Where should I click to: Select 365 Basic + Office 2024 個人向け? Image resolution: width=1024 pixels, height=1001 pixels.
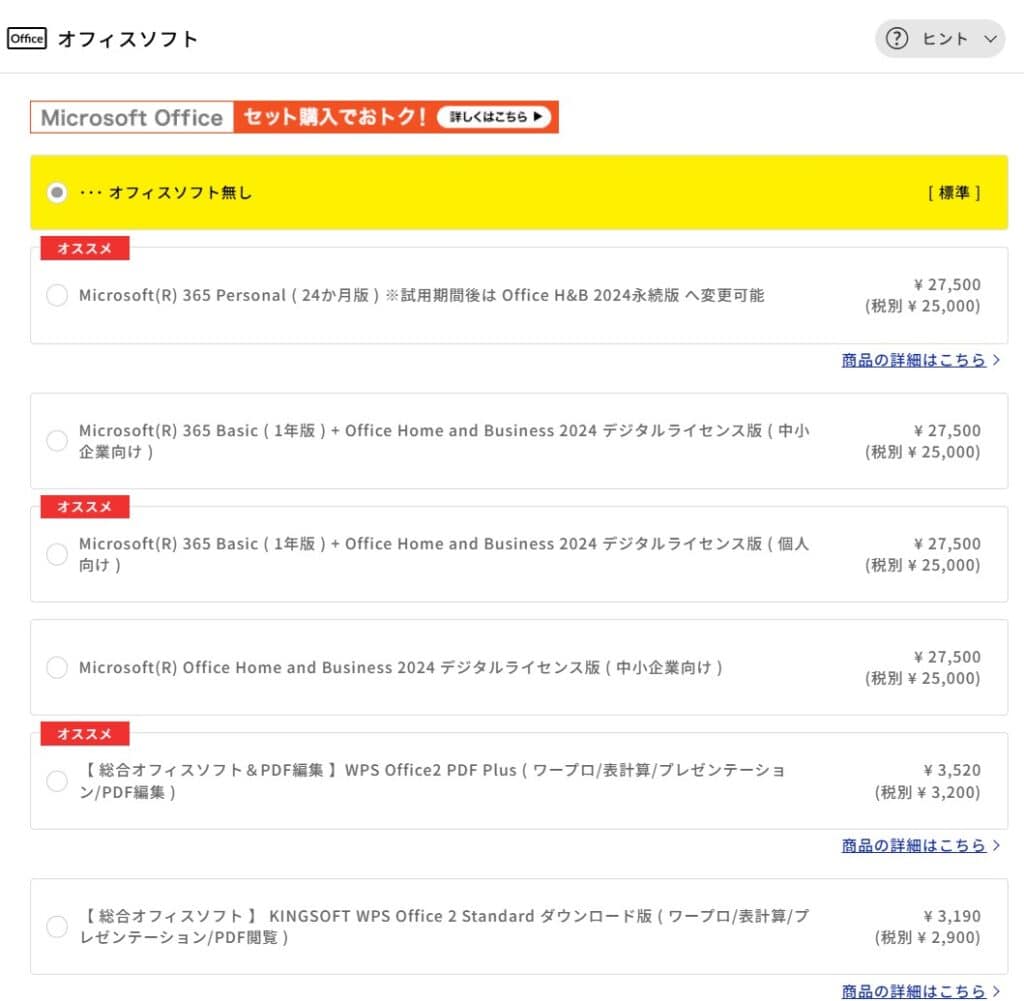(57, 554)
